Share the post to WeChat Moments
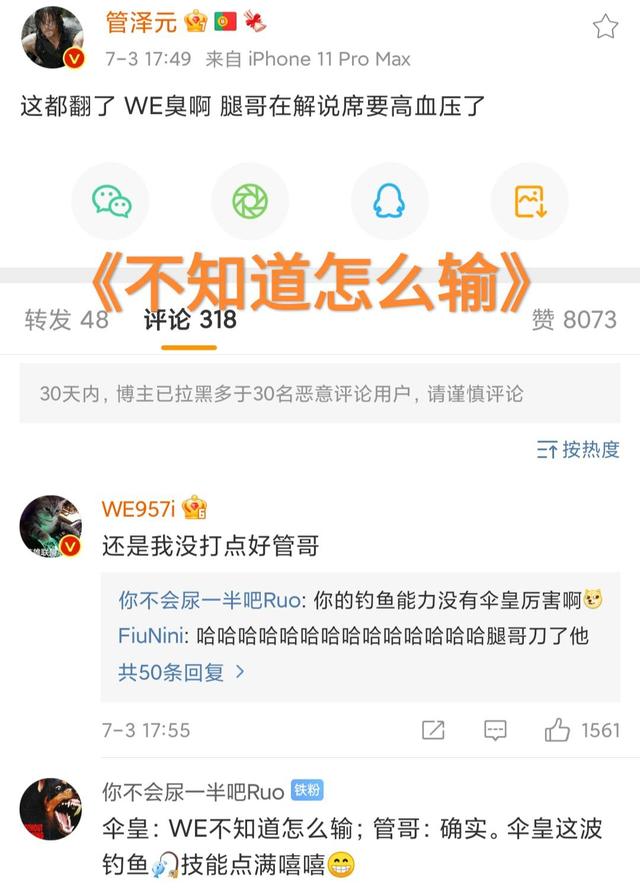This screenshot has height=888, width=640. click(x=250, y=201)
